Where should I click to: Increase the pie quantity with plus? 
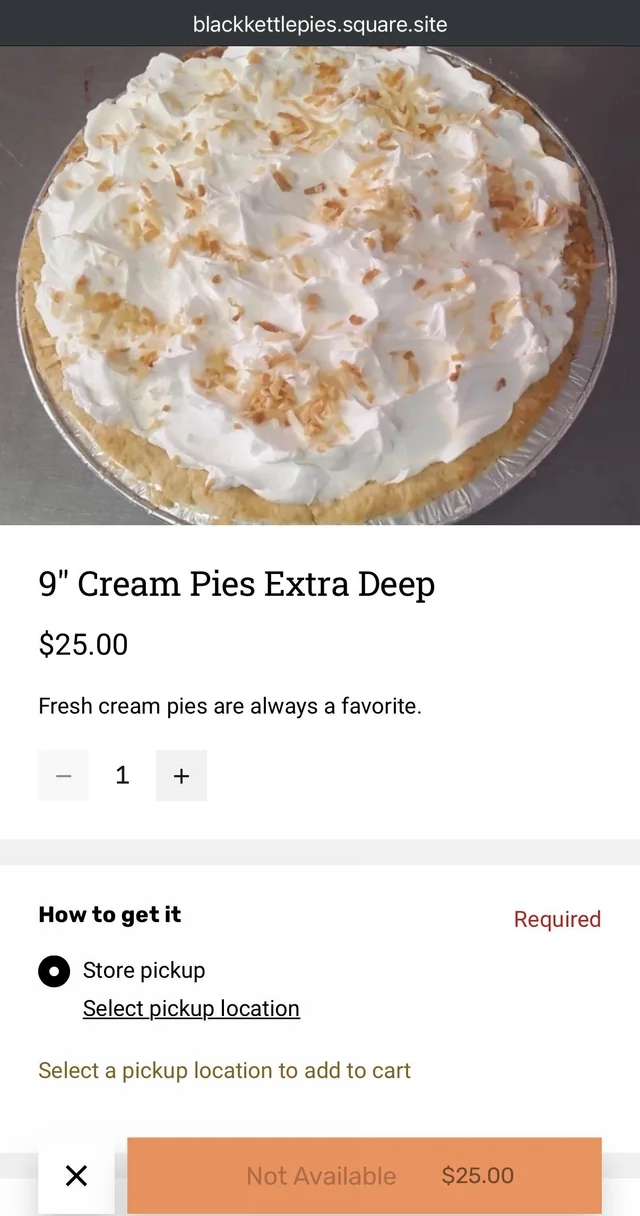181,776
